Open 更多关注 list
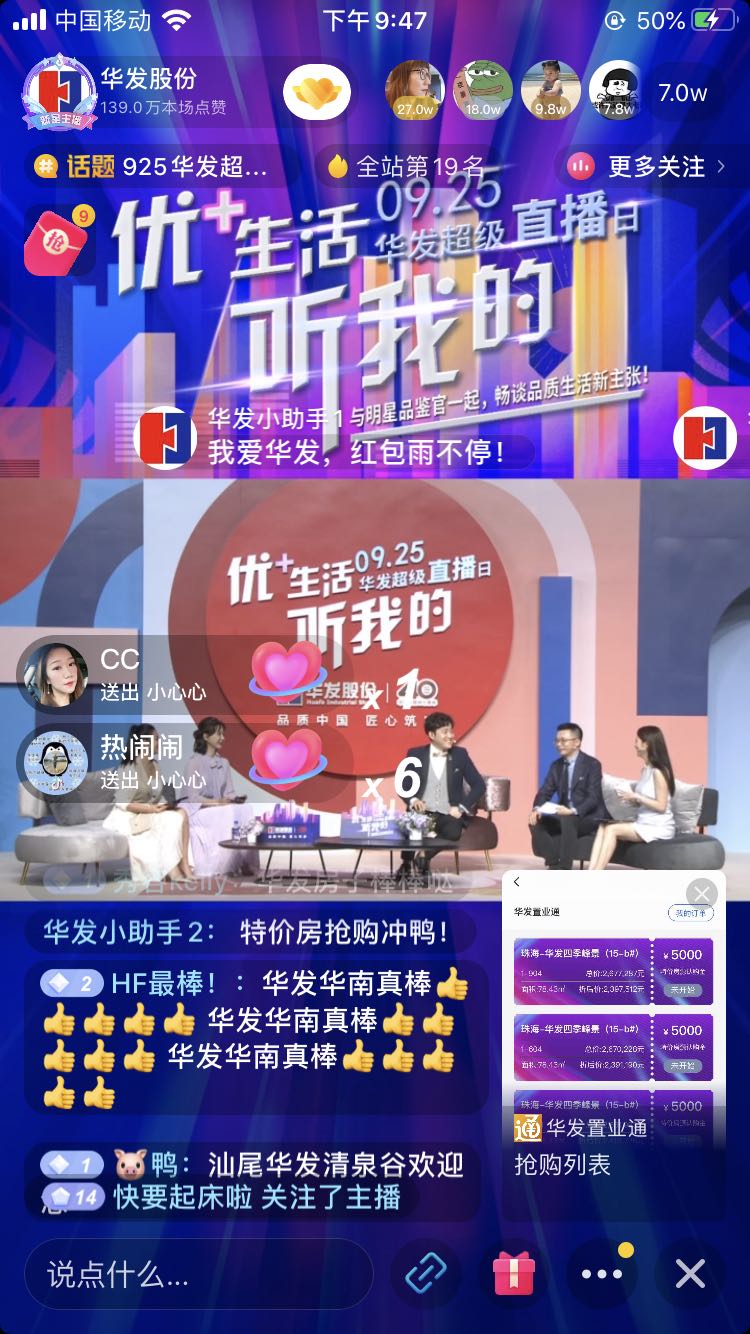The height and width of the screenshot is (1334, 750). (x=646, y=167)
